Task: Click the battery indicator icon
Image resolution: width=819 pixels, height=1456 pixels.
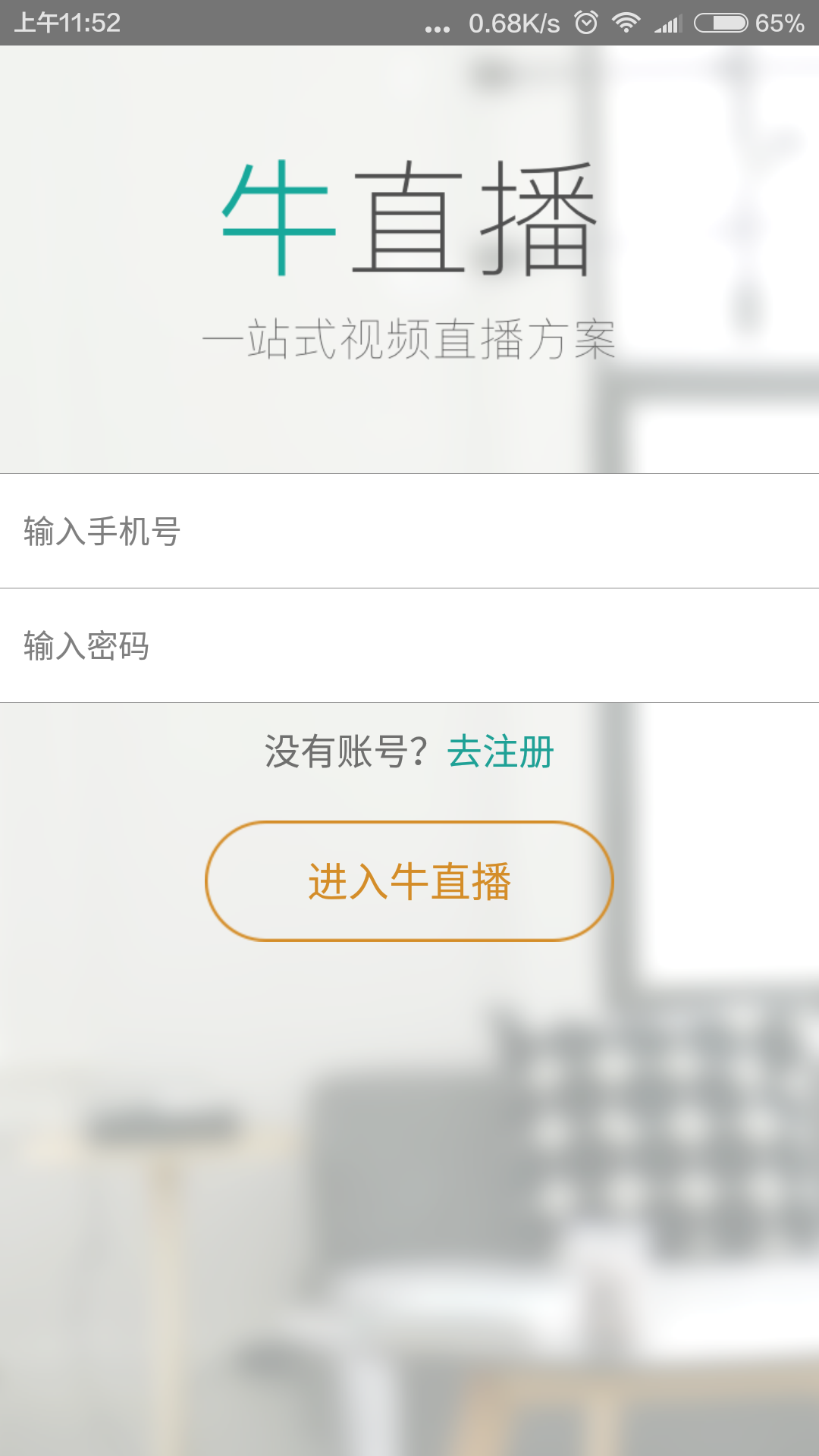Action: [721, 21]
